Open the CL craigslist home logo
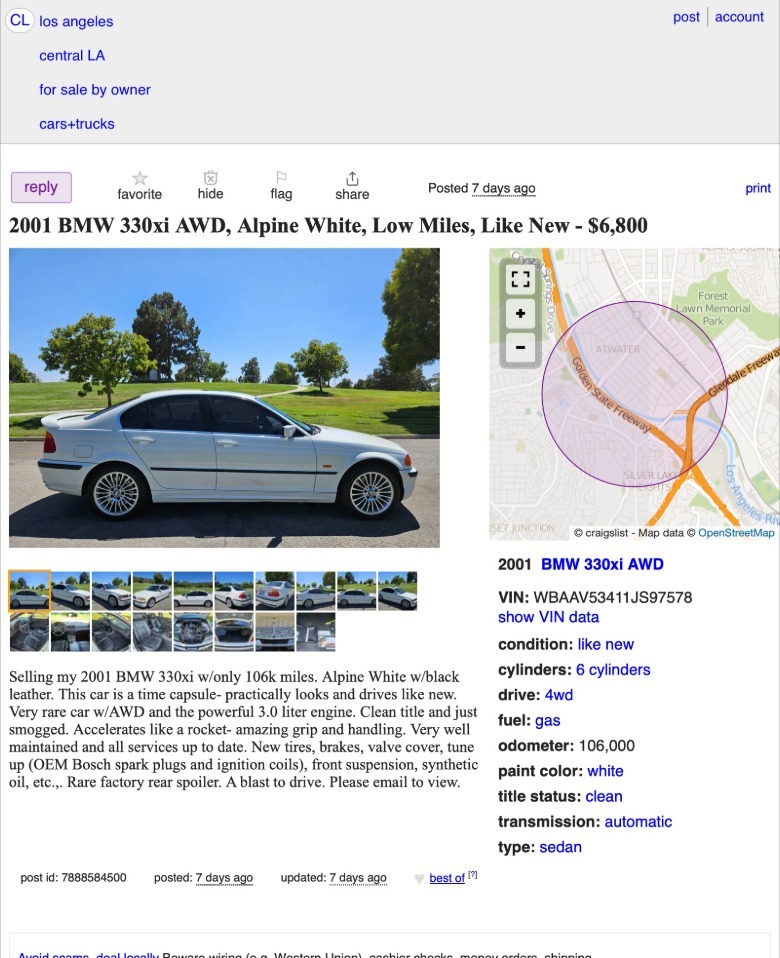The width and height of the screenshot is (780, 958). [20, 21]
